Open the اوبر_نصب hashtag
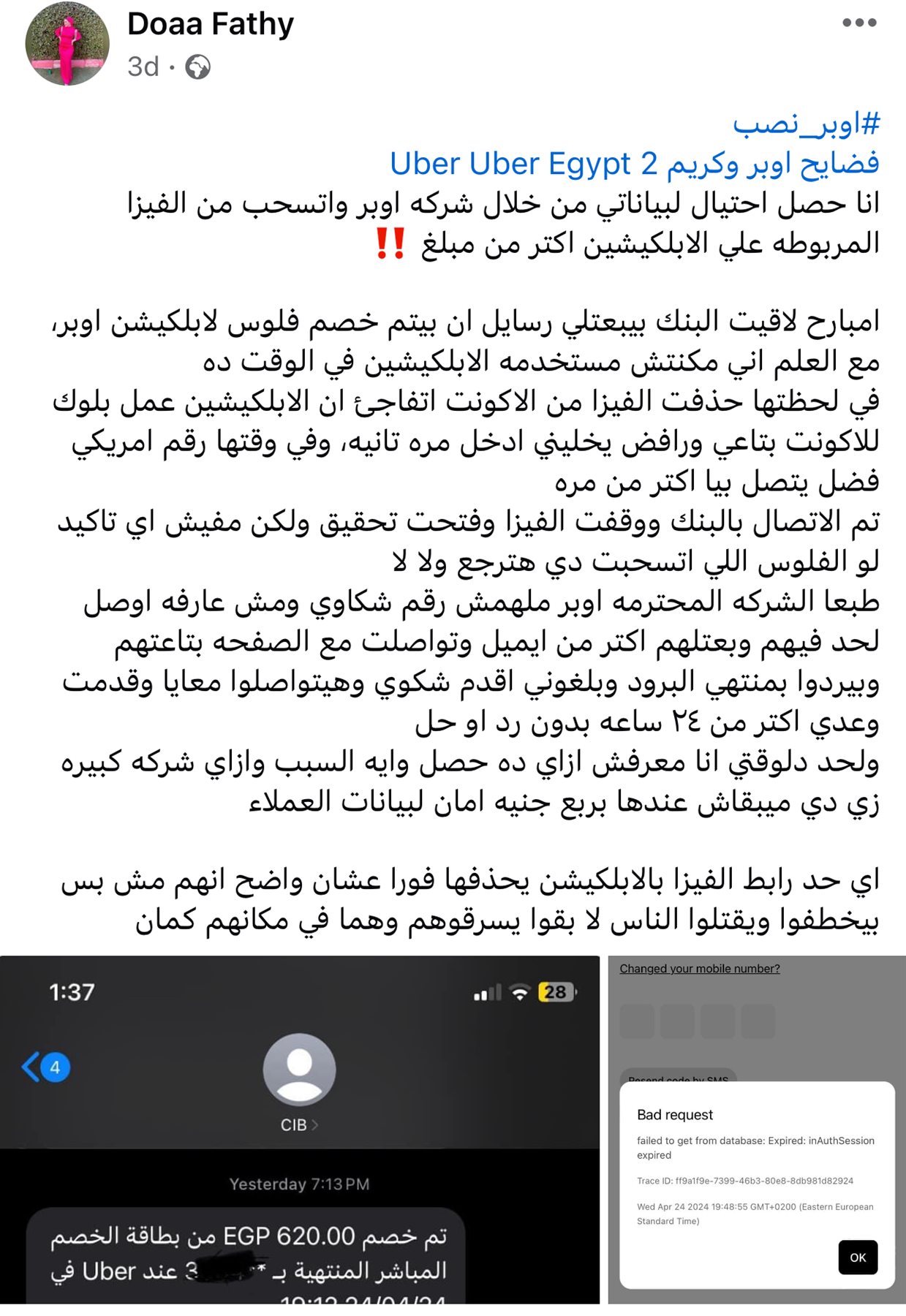Image resolution: width=906 pixels, height=1316 pixels. tap(806, 124)
